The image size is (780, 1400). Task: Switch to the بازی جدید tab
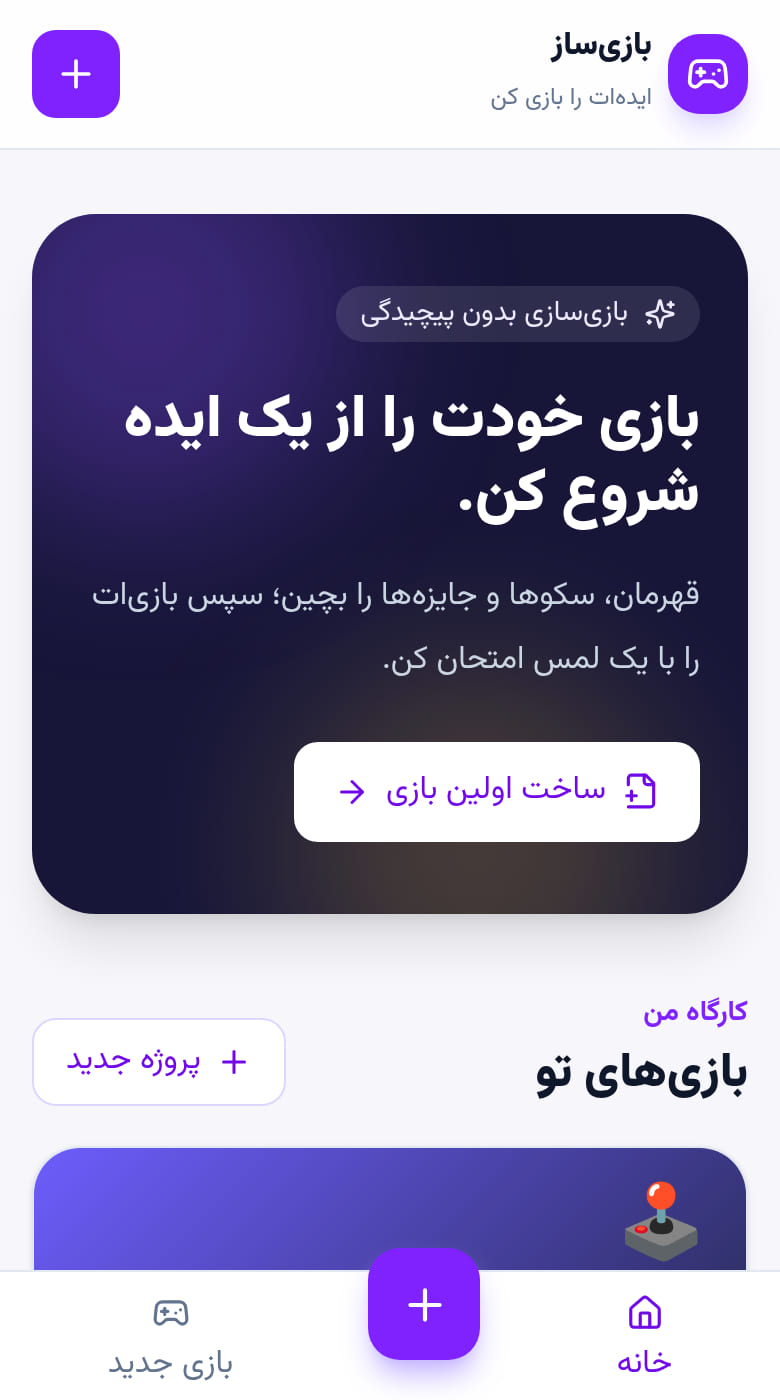(171, 1336)
